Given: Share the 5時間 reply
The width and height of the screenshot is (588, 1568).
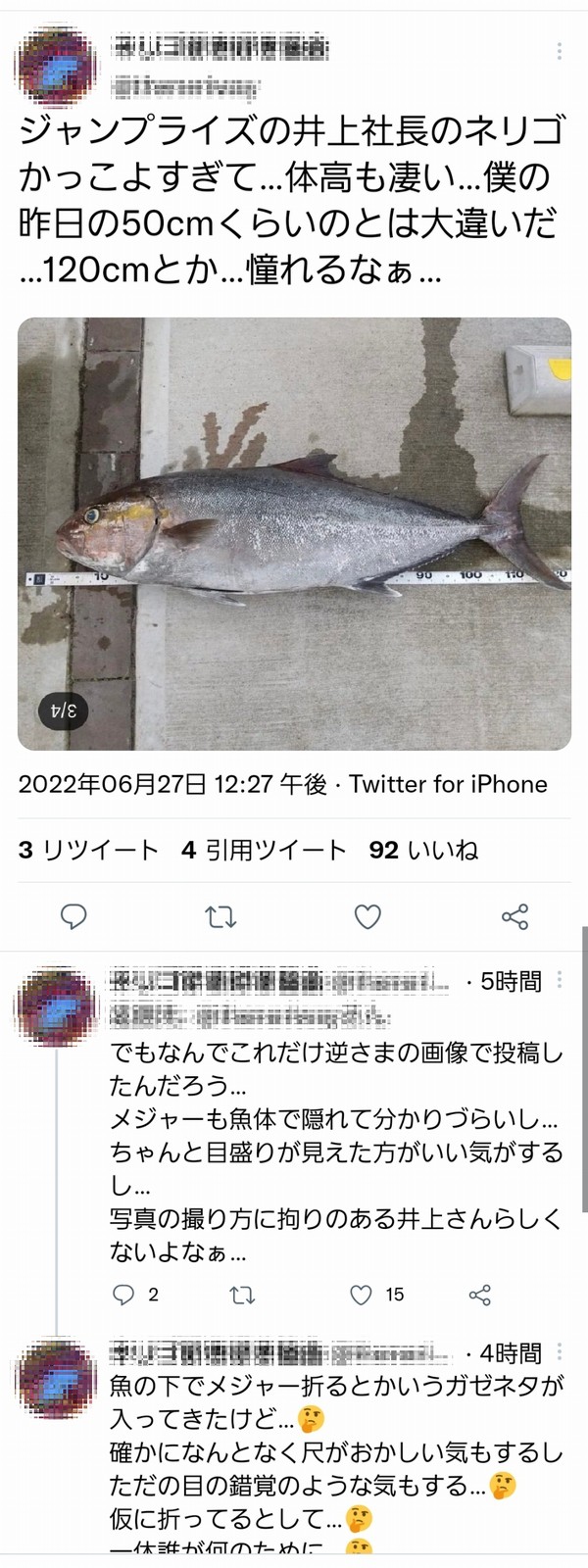Looking at the screenshot, I should pyautogui.click(x=479, y=1295).
